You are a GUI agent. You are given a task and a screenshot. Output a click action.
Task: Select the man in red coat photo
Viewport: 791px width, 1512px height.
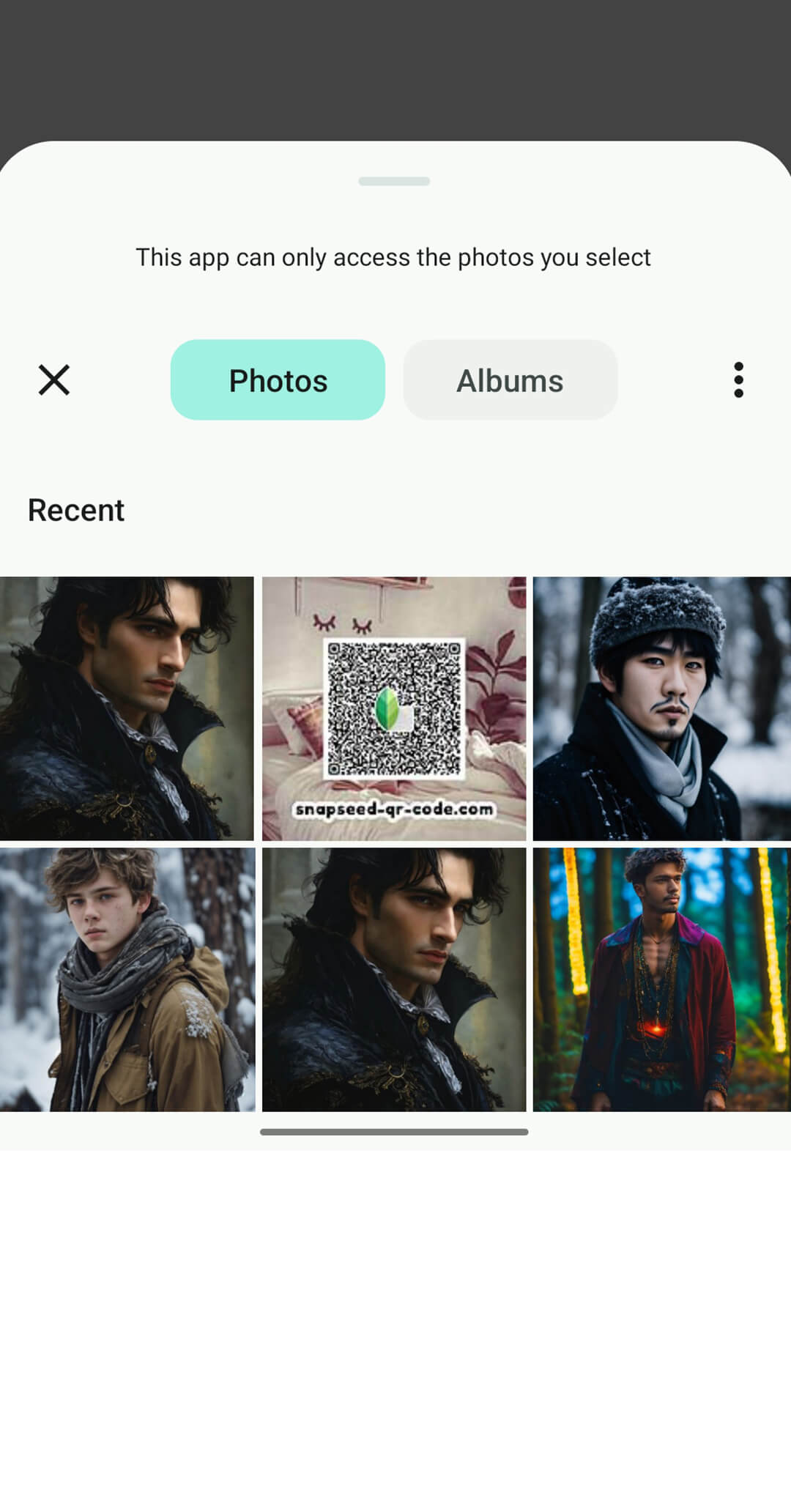661,979
